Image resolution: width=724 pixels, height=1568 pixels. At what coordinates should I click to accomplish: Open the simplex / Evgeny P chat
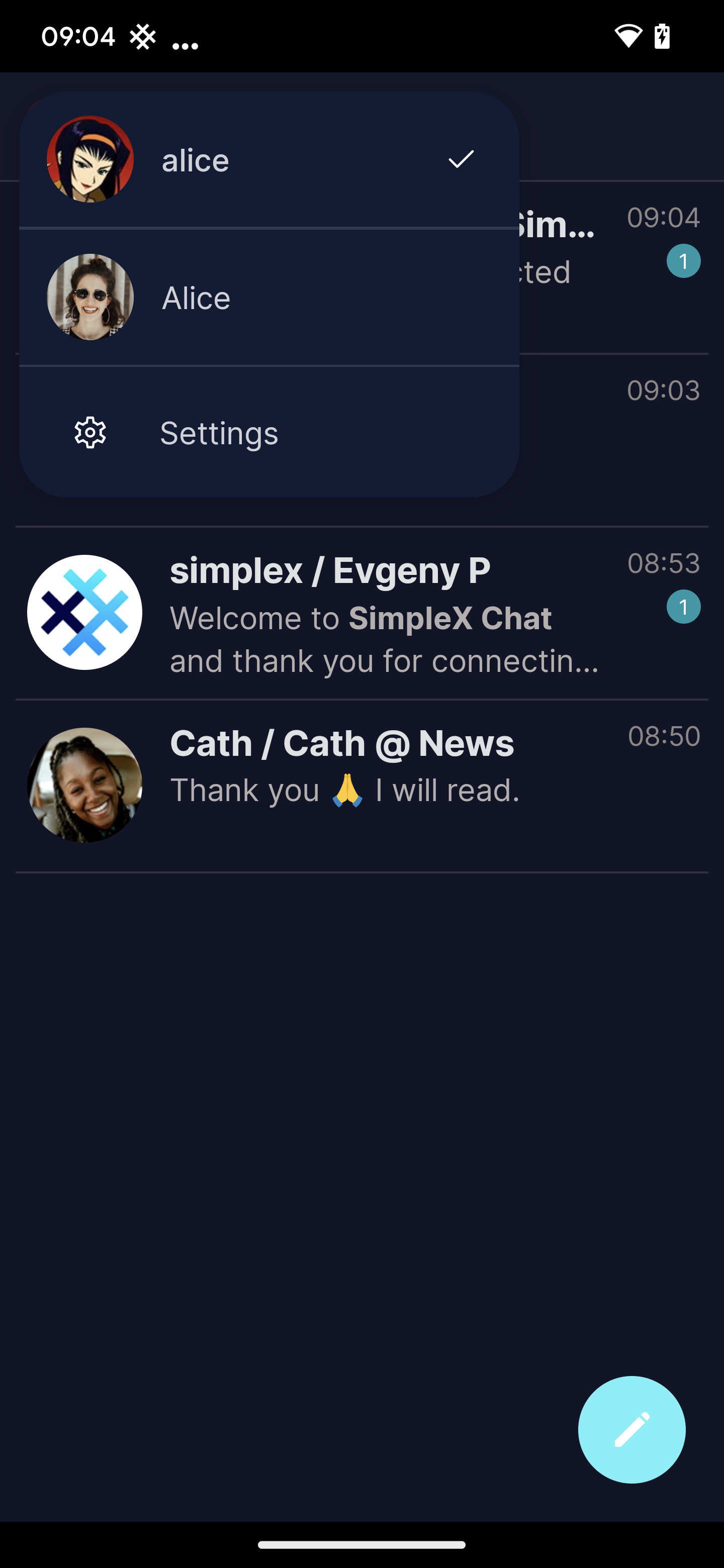pyautogui.click(x=366, y=613)
